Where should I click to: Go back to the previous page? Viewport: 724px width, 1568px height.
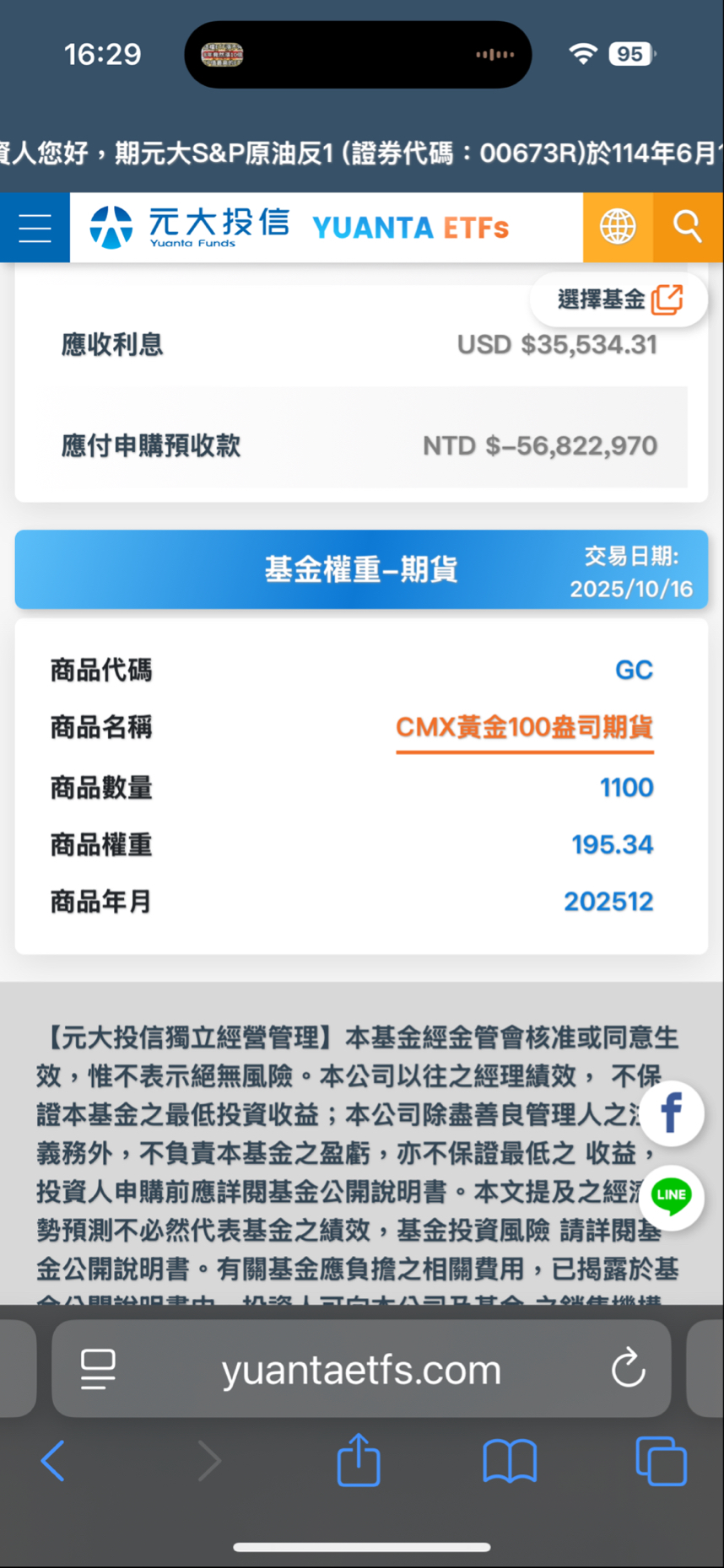click(x=52, y=1461)
